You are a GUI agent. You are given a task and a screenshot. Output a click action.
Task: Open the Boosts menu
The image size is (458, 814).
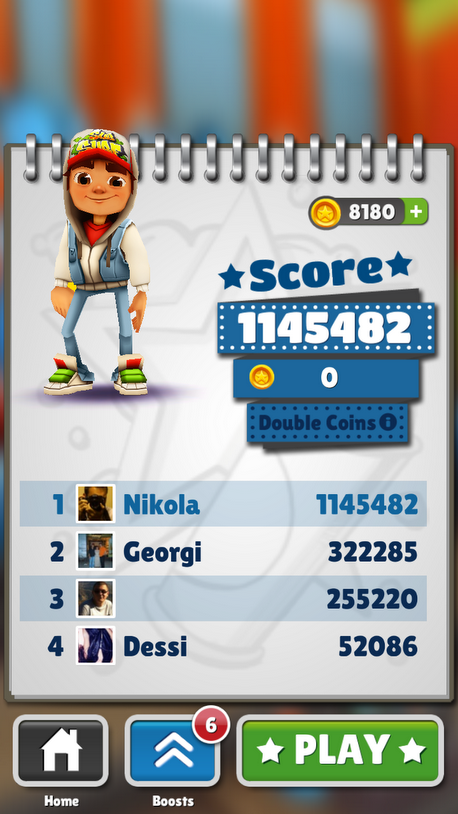pyautogui.click(x=172, y=750)
